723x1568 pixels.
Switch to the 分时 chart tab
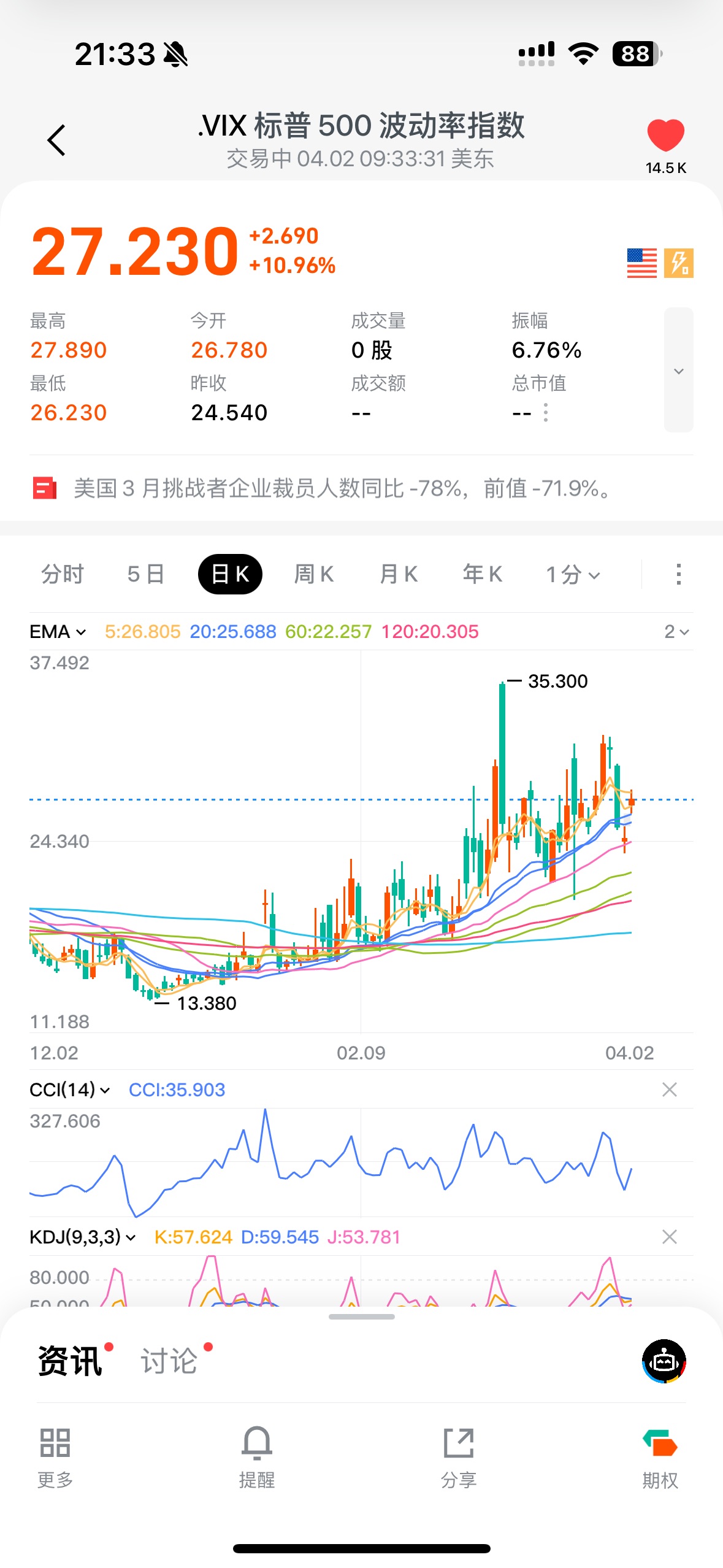pyautogui.click(x=63, y=574)
